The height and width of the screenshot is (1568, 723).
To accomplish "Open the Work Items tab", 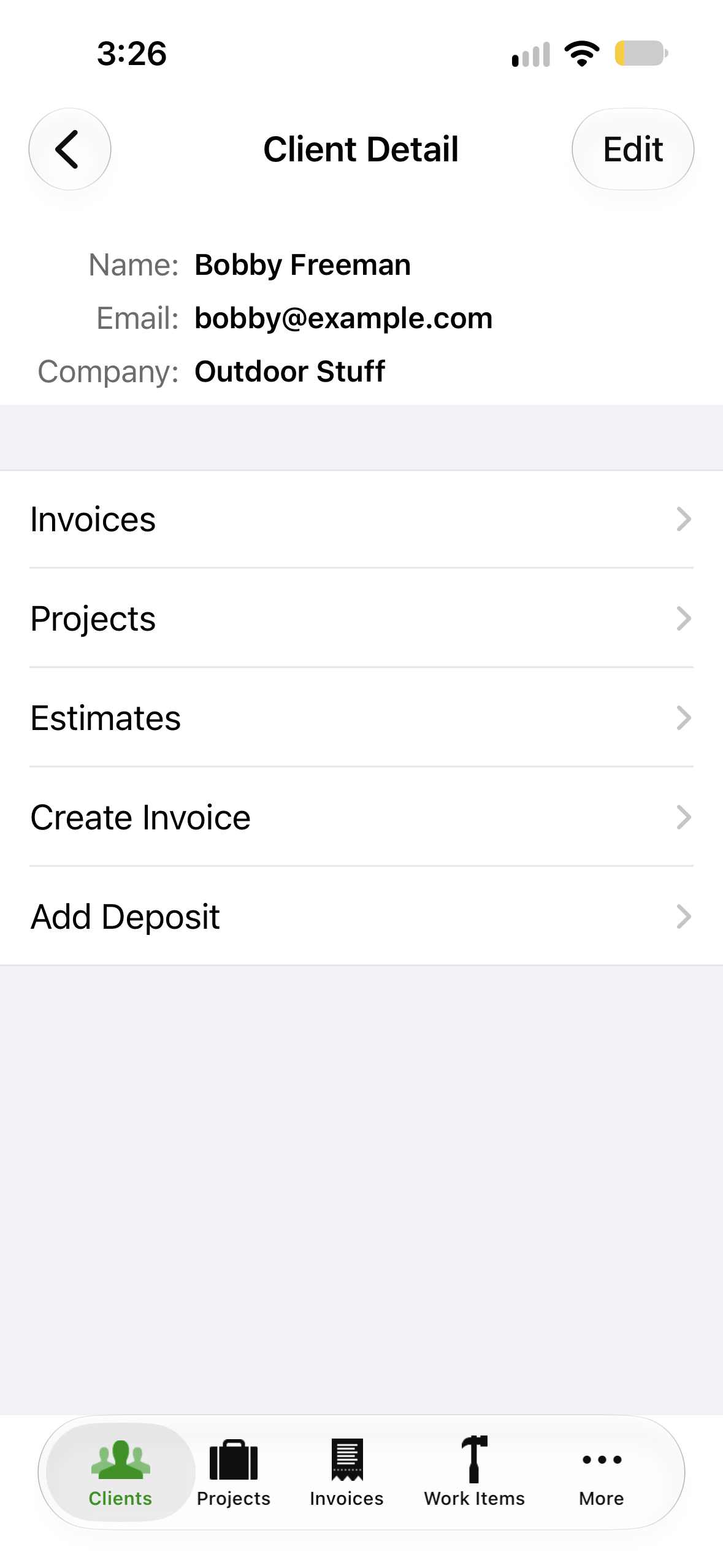I will 474,1472.
